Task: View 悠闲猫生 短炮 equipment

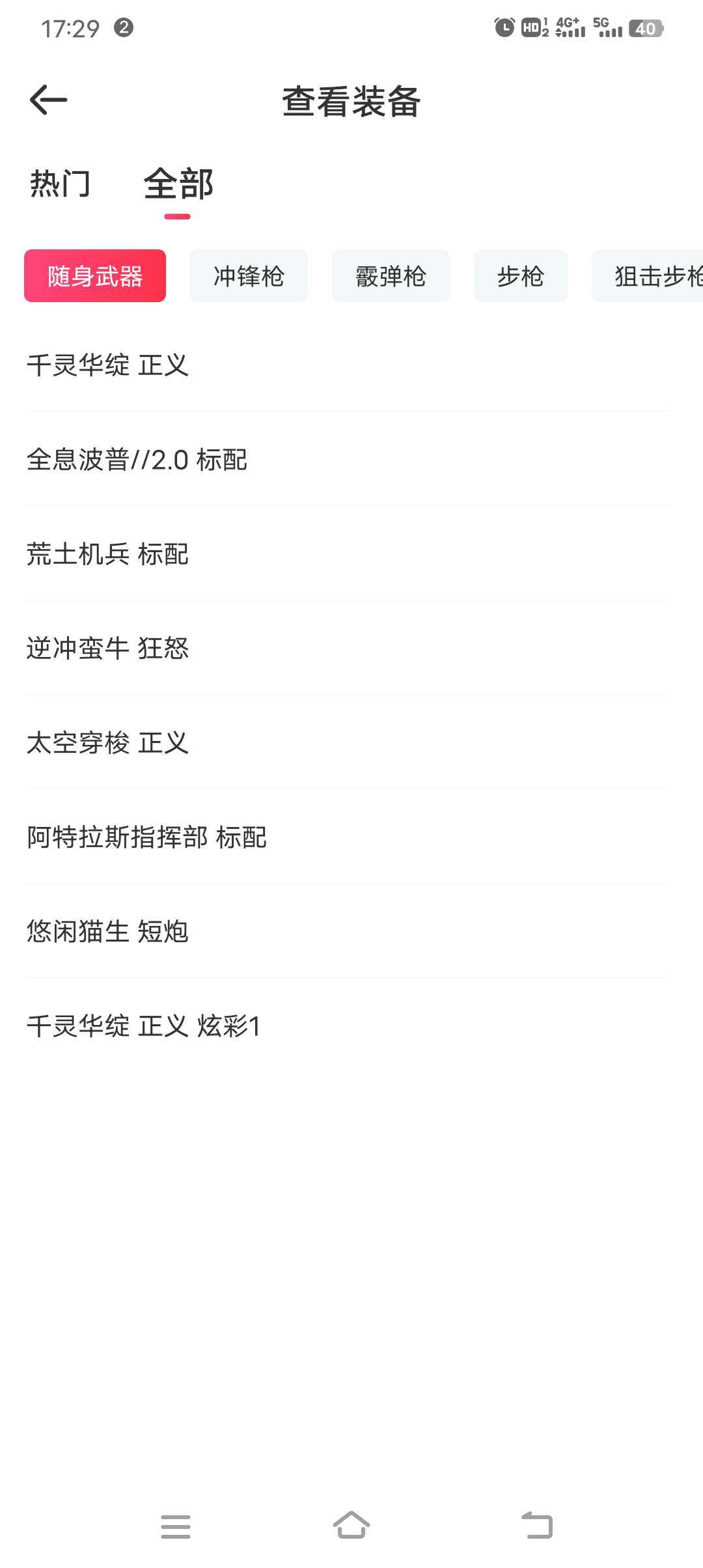Action: [108, 932]
